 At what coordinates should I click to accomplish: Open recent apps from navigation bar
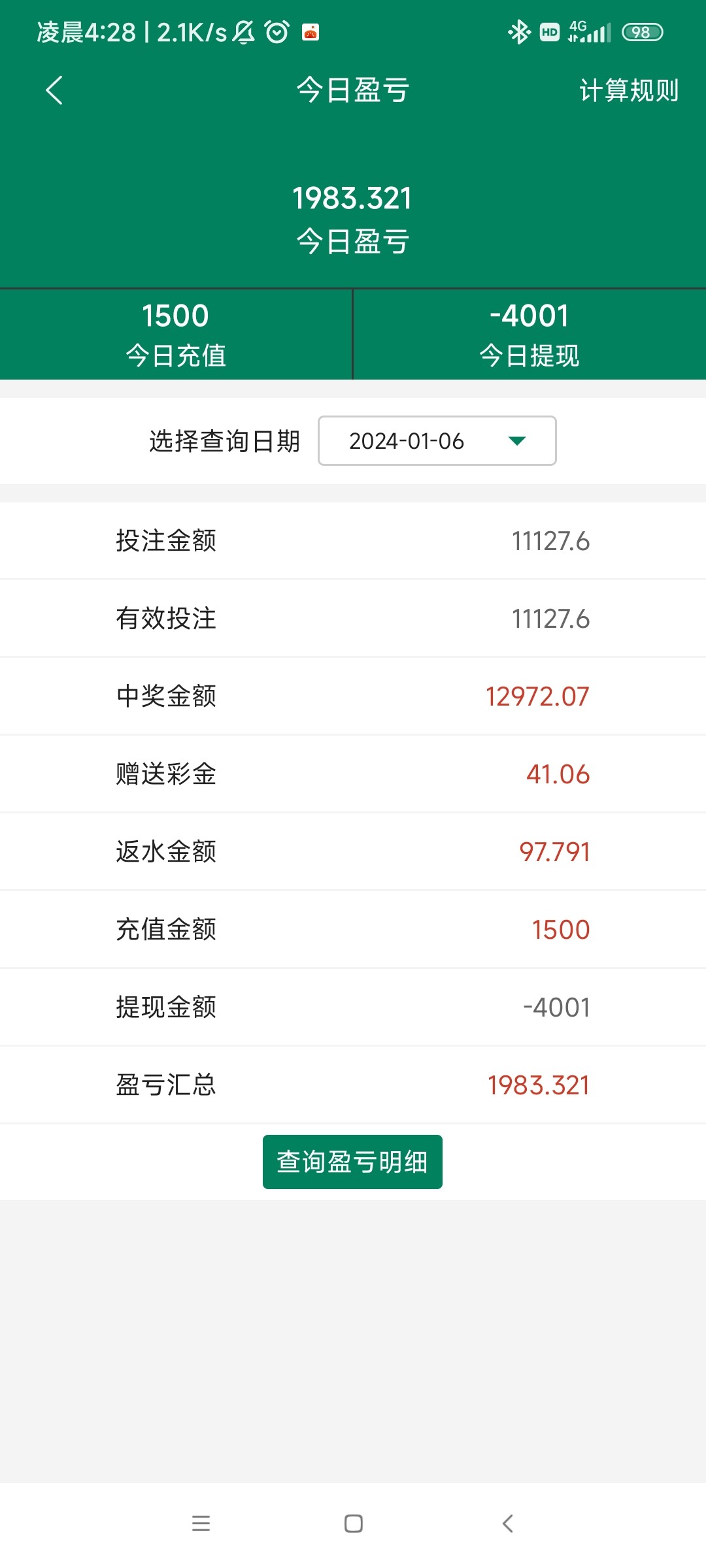tap(201, 1524)
